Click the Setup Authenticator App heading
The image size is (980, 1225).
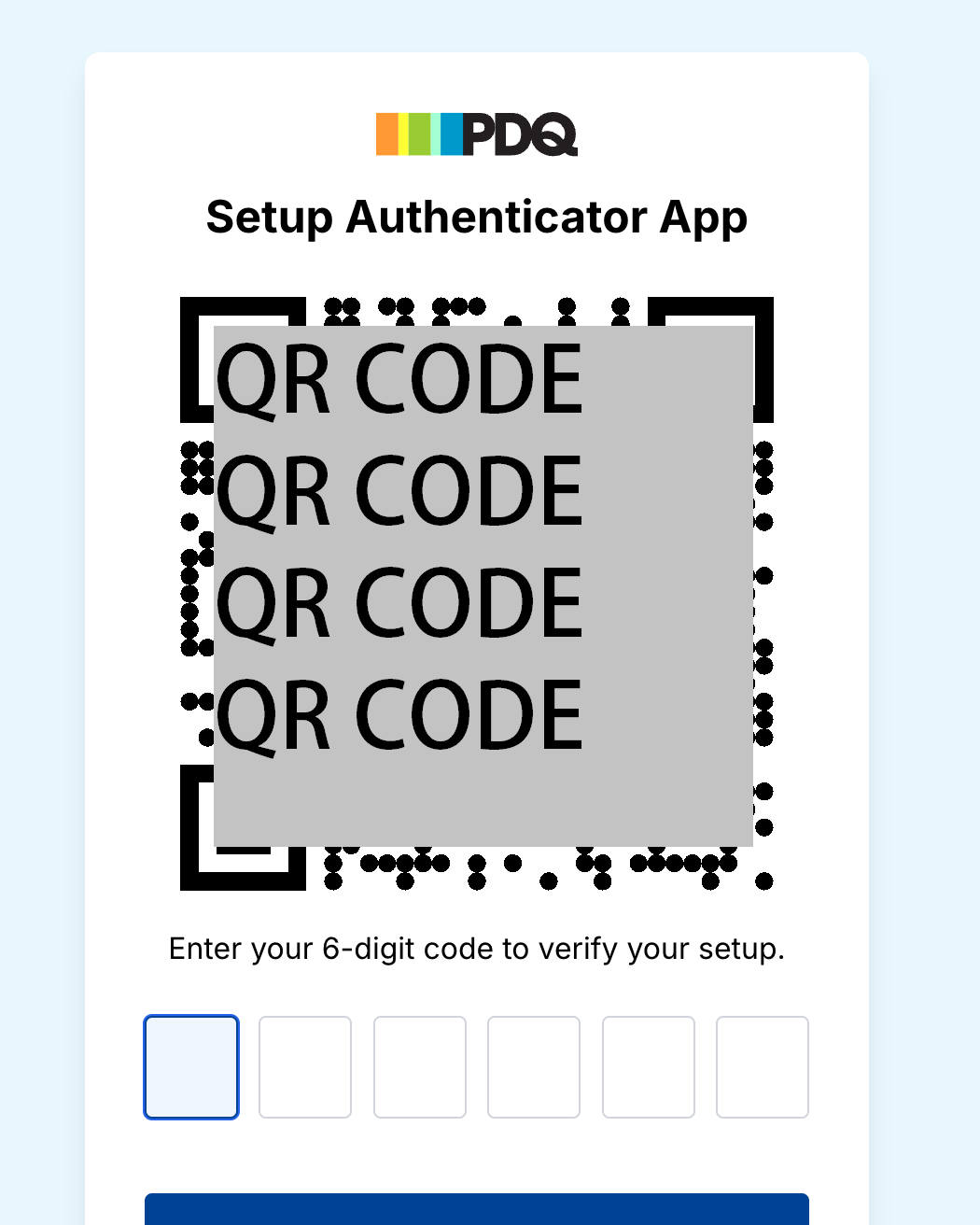[x=476, y=217]
